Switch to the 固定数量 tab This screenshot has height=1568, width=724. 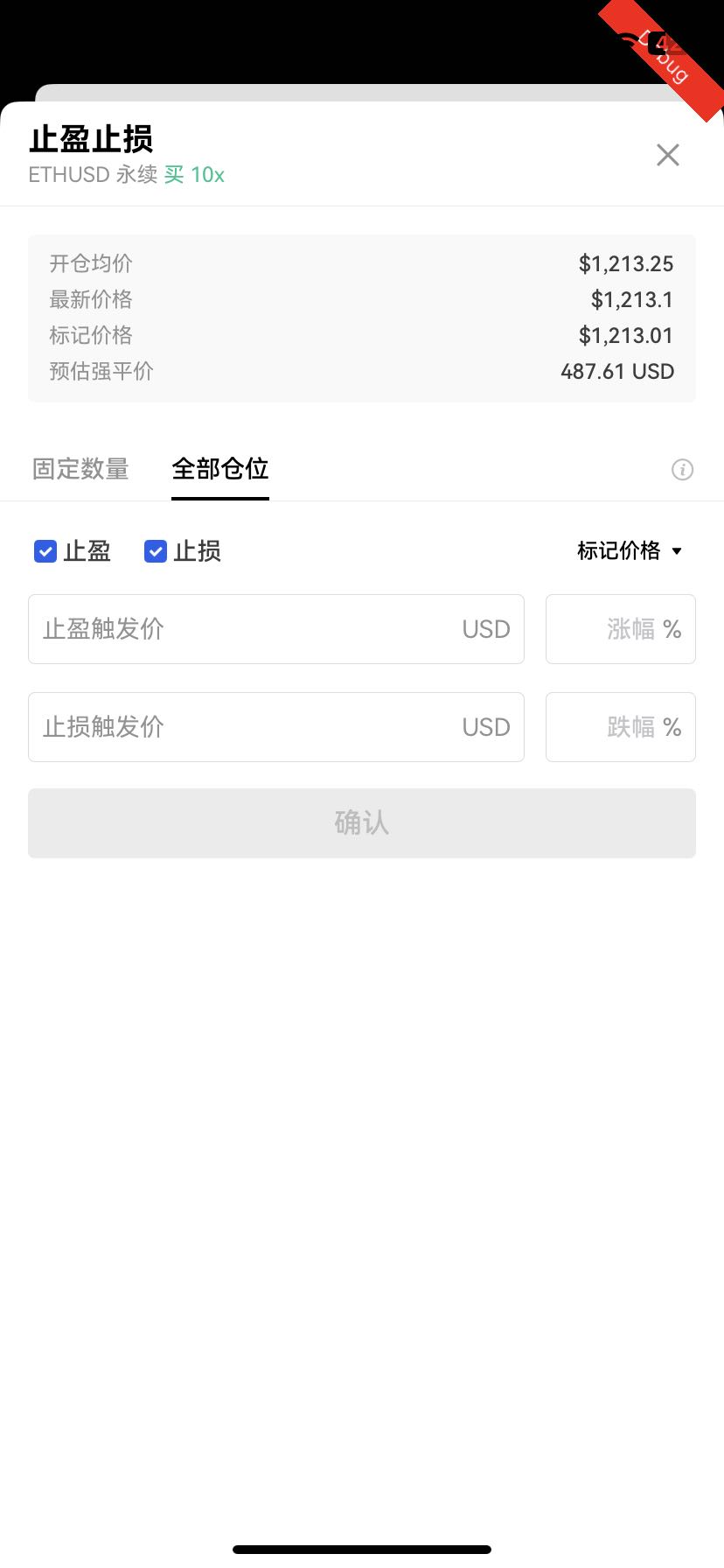[x=80, y=469]
